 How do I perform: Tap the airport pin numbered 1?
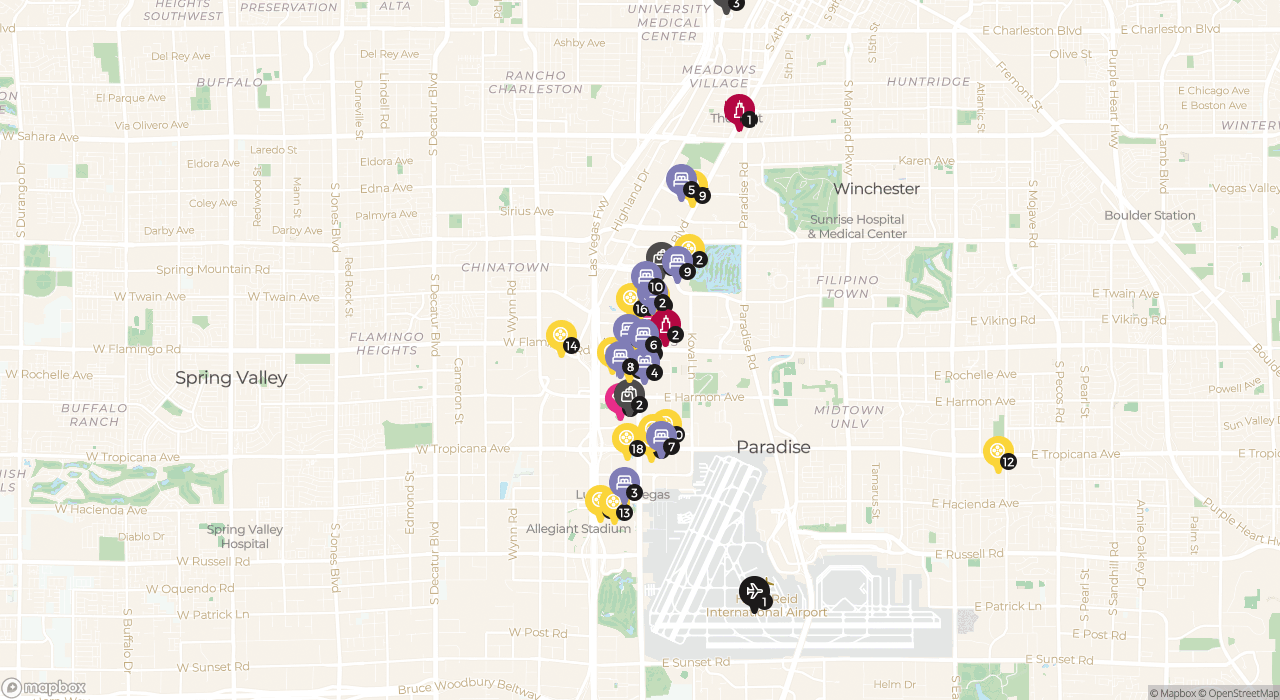754,591
